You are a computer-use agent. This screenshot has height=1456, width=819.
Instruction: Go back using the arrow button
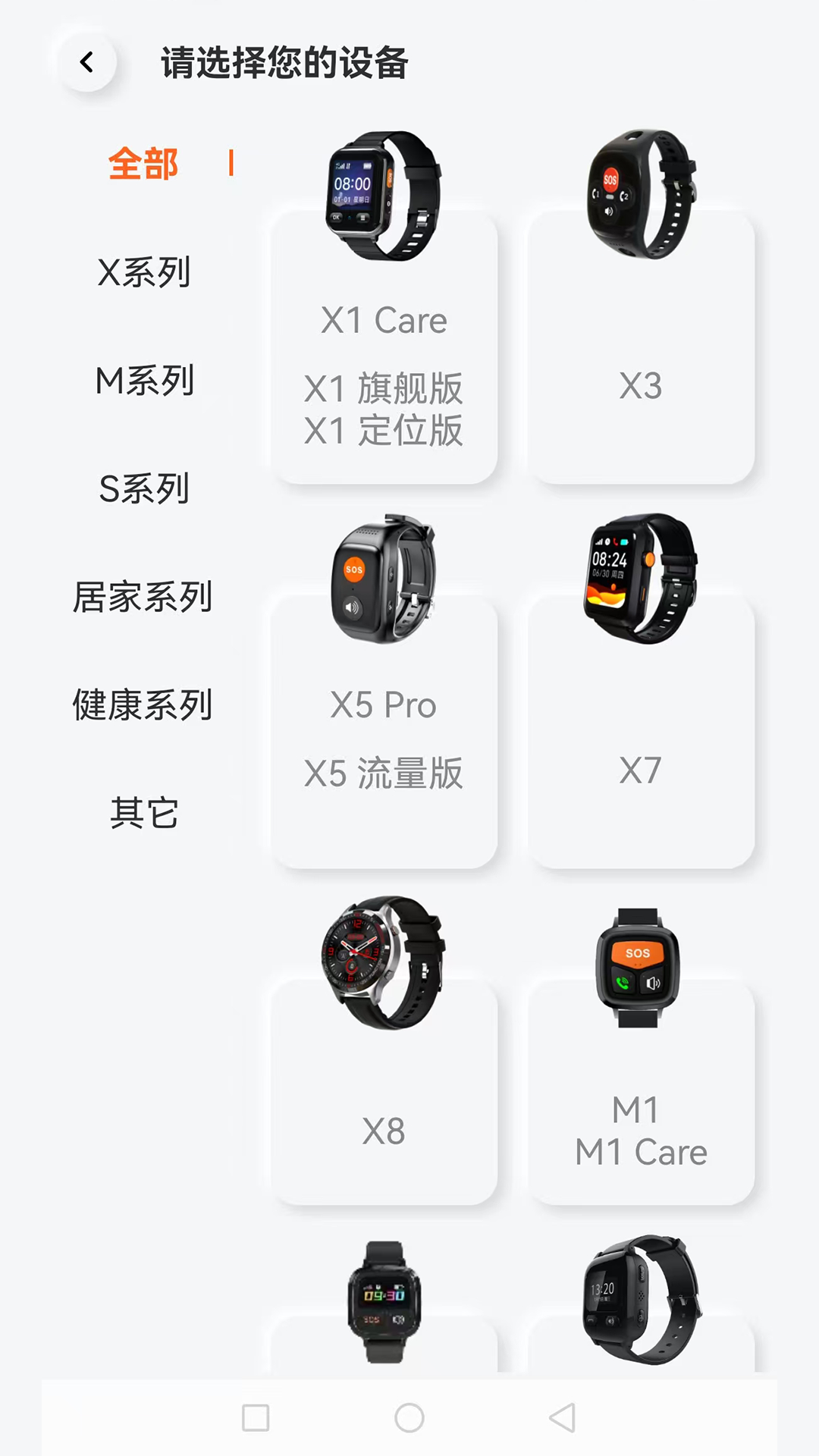click(87, 61)
